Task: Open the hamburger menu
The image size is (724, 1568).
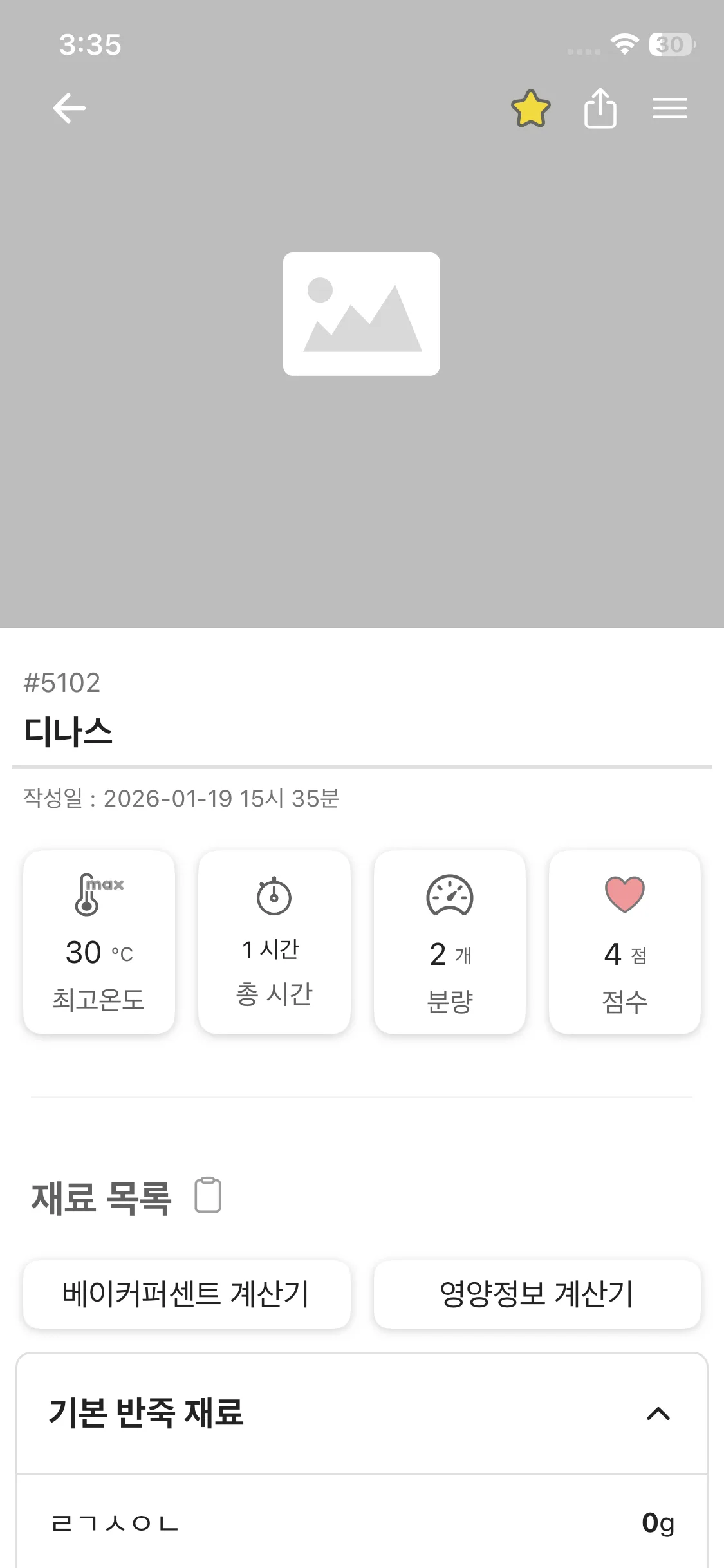Action: pyautogui.click(x=669, y=108)
